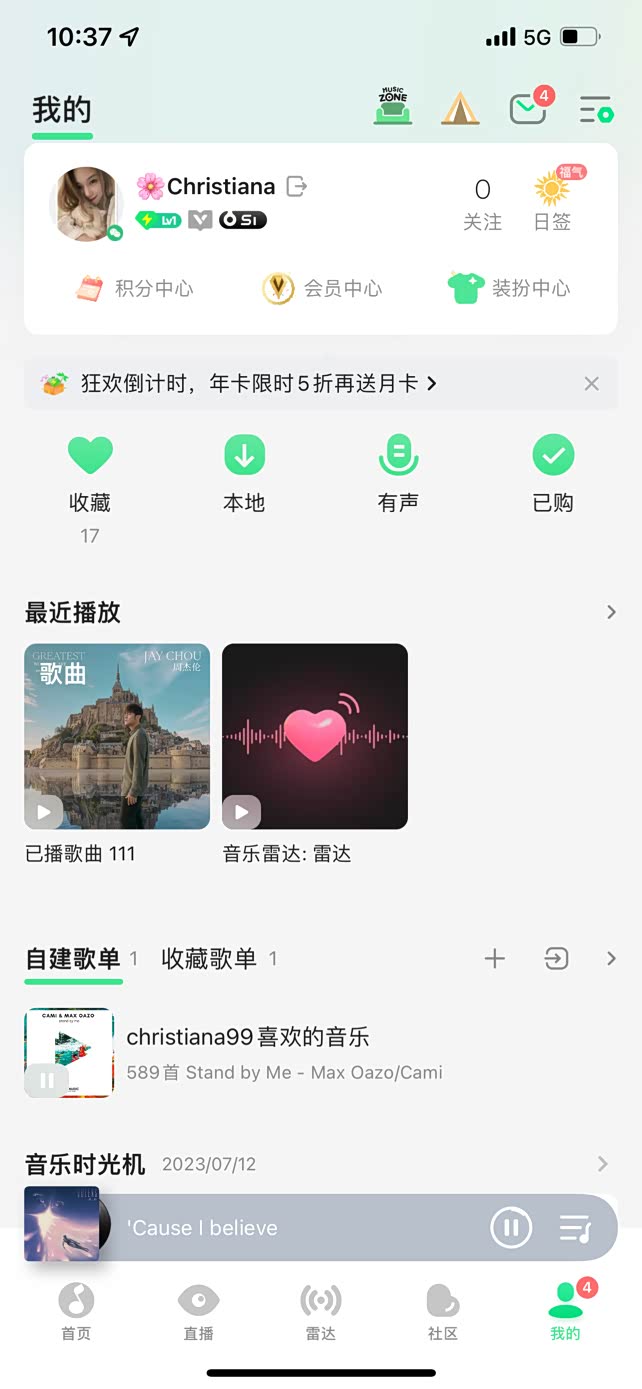This screenshot has width=642, height=1389.
Task: Open the Music Zone icon
Action: pos(393,107)
